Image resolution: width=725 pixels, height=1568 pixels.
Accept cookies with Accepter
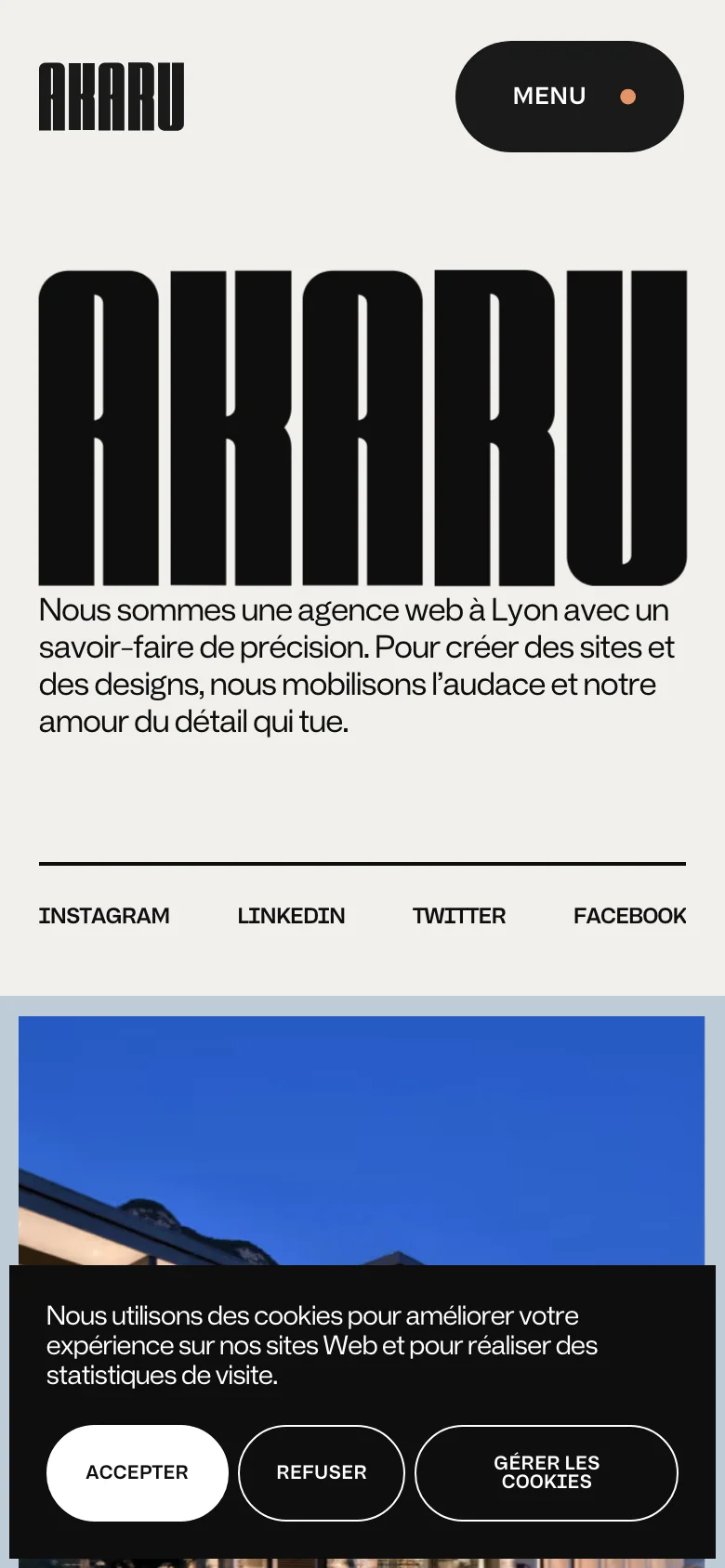pos(138,1472)
